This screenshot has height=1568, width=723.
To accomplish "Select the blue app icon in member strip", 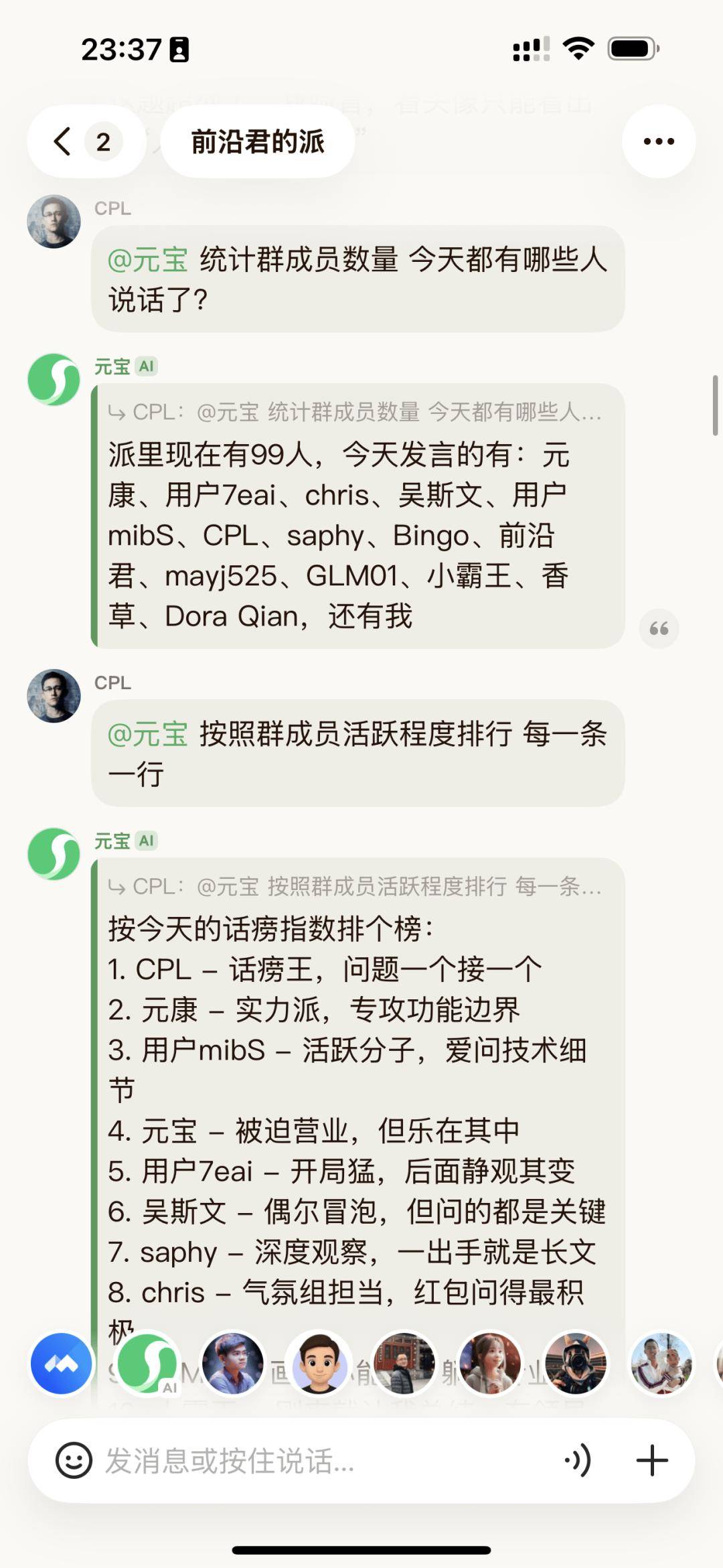I will [62, 1364].
